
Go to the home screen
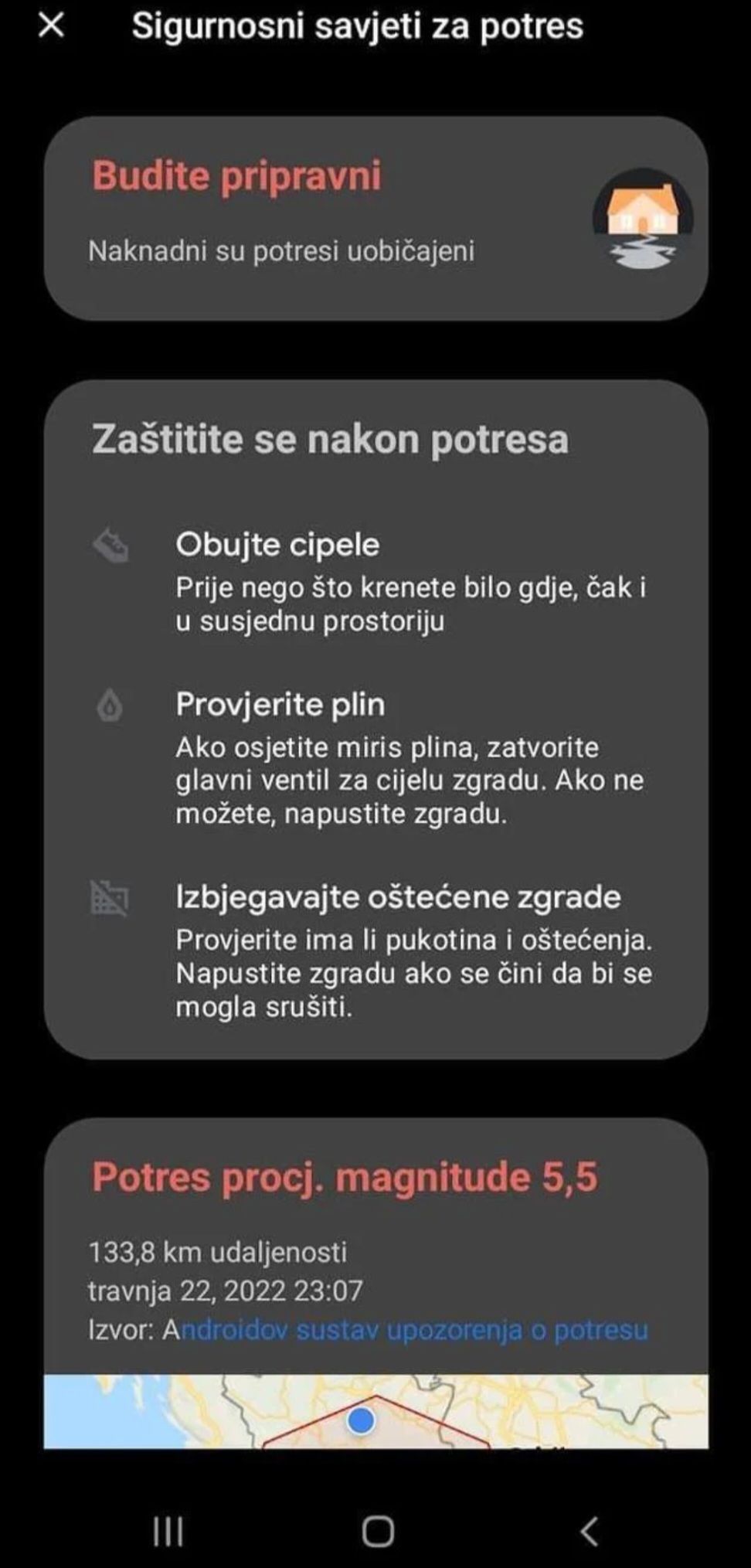click(x=378, y=1530)
